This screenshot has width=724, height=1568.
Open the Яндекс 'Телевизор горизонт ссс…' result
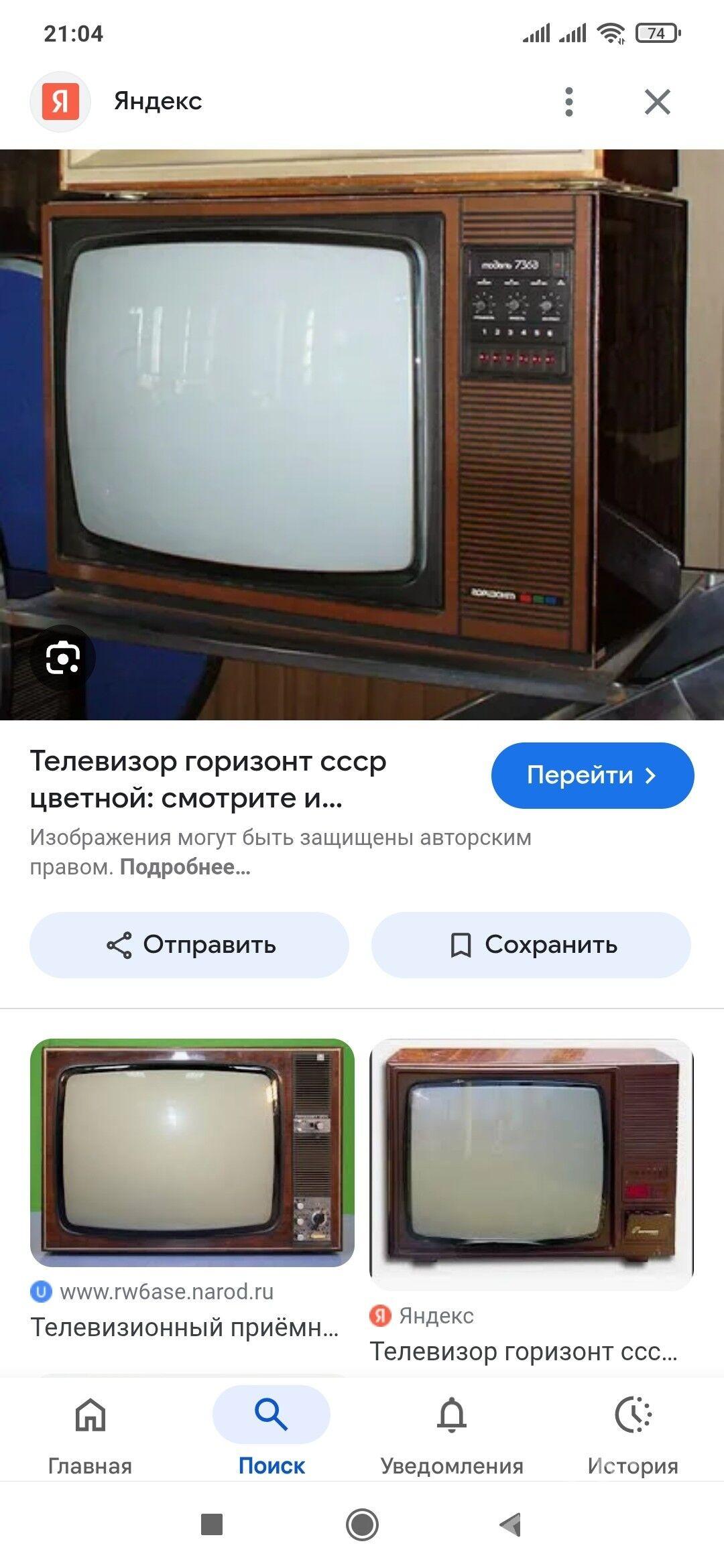pos(532,1166)
